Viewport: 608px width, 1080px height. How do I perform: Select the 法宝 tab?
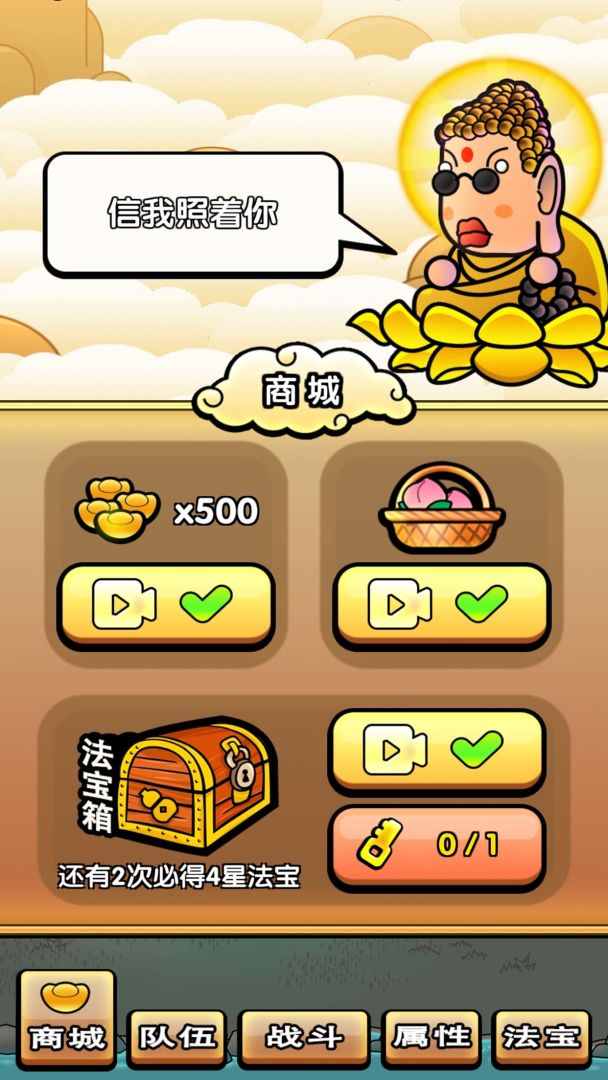click(x=541, y=1038)
